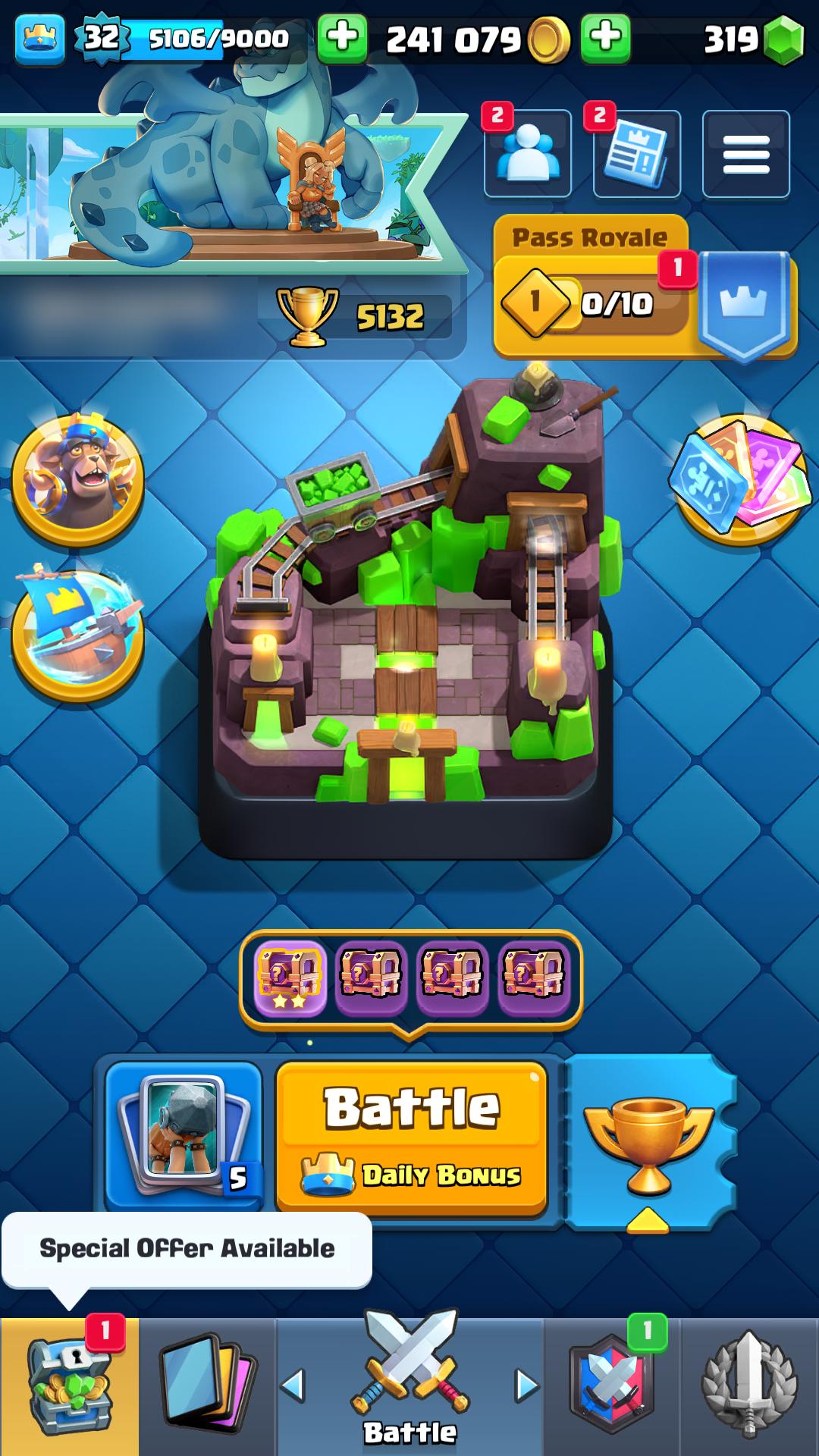Start a match with the Battle button
819x1456 pixels.
pos(412,1137)
